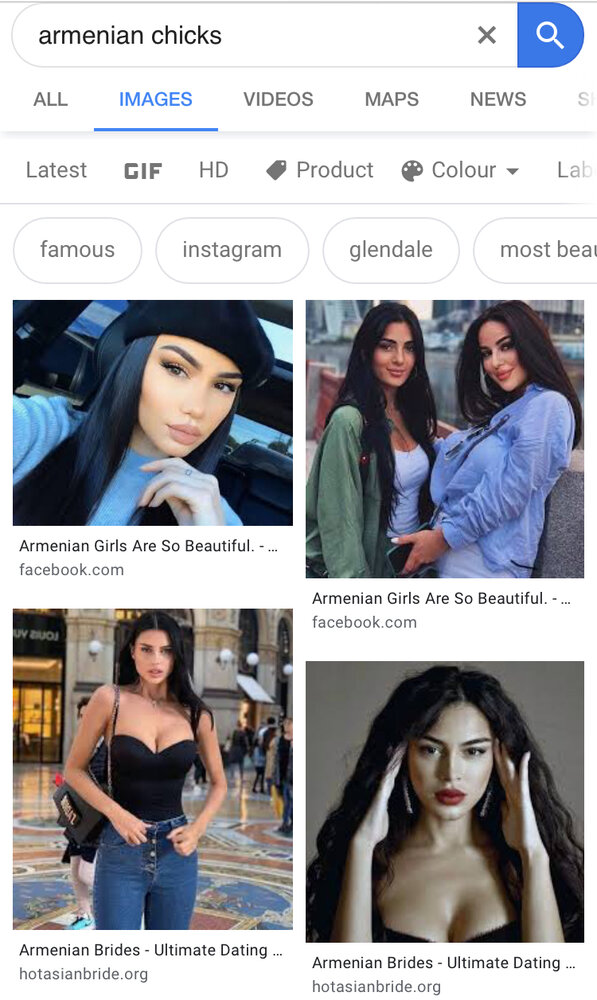Tap the famous suggestion chip
Viewport: 597px width, 1000px height.
coord(77,250)
